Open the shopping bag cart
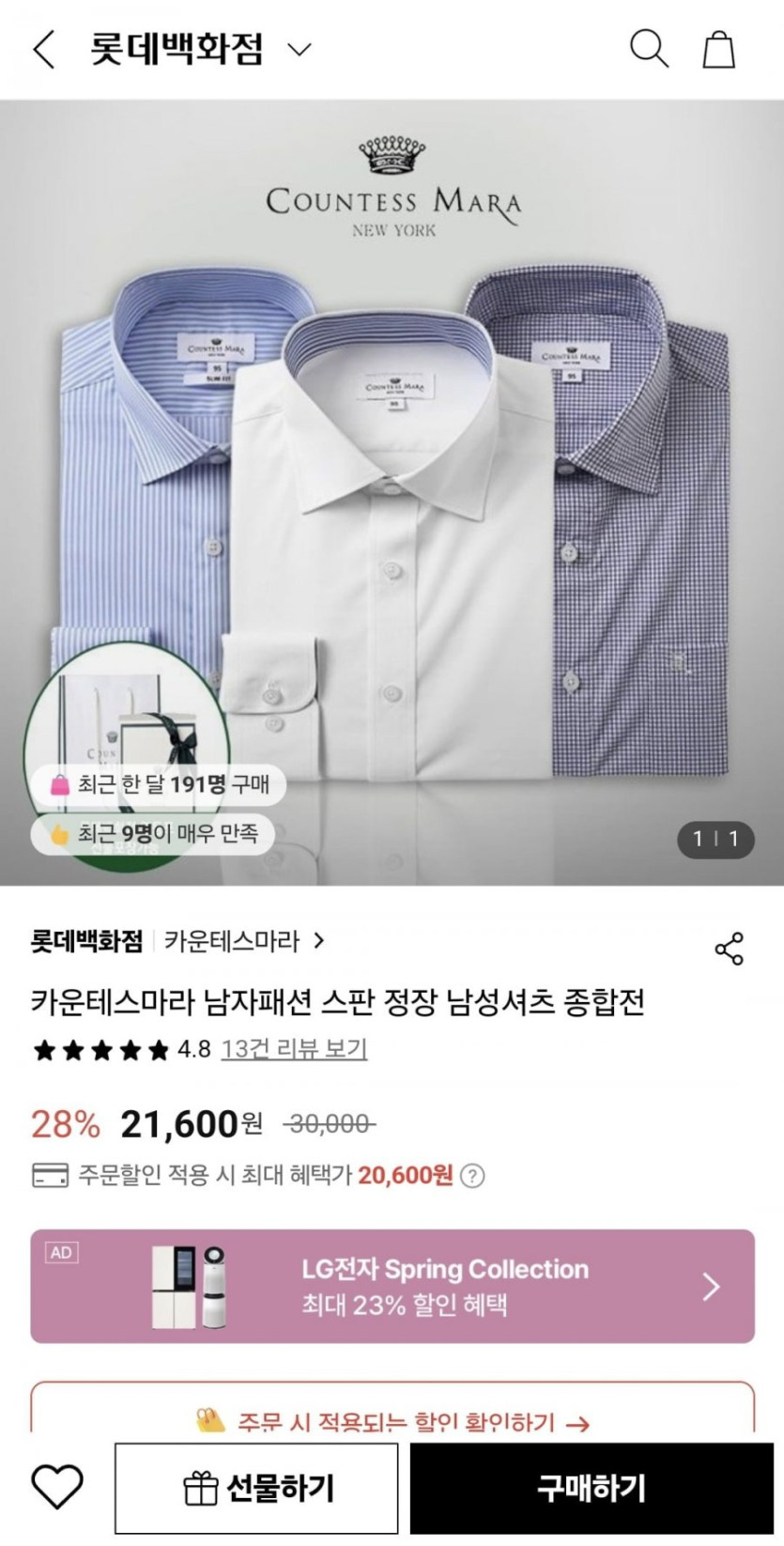784x1546 pixels. point(719,49)
